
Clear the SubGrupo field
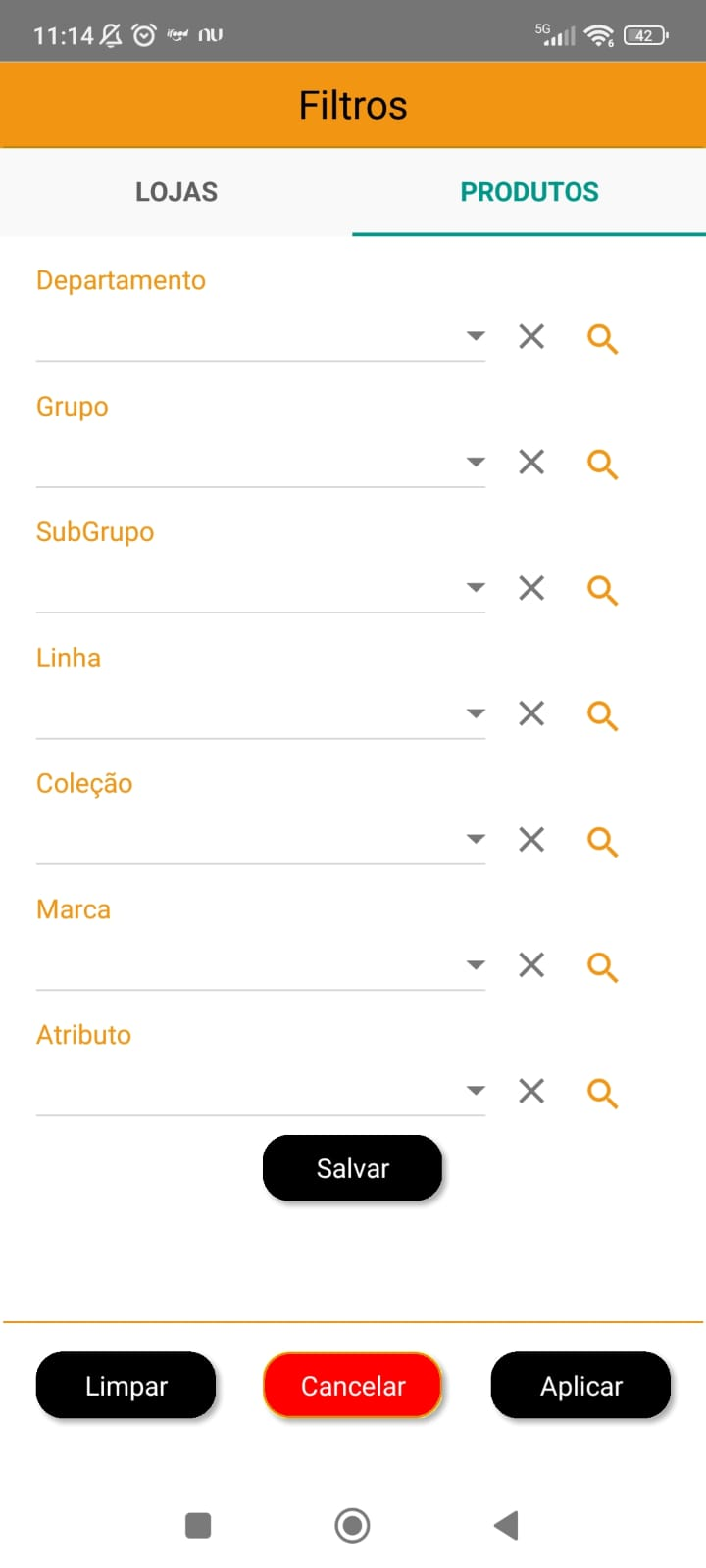531,588
